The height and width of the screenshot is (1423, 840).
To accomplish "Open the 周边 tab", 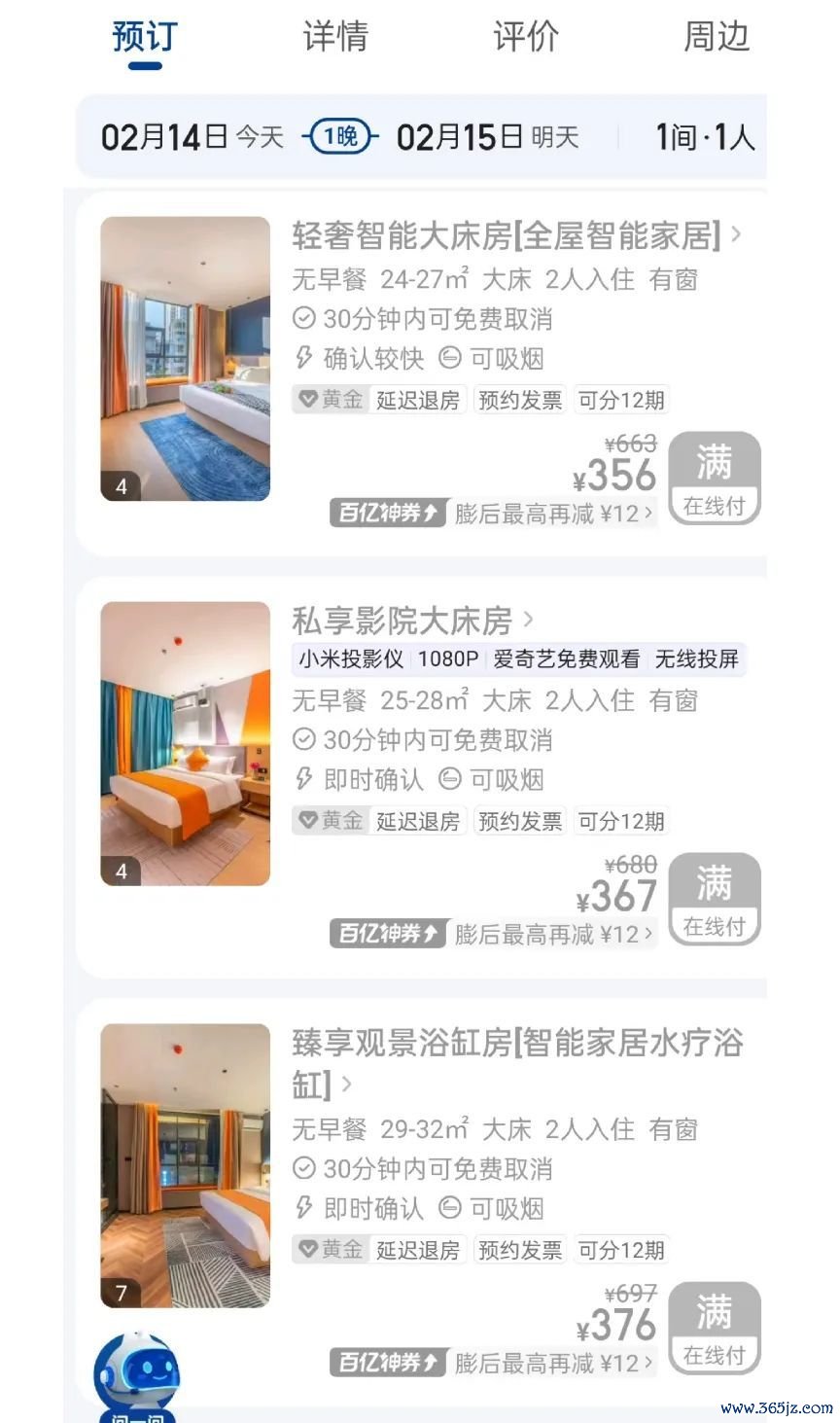I will click(x=717, y=37).
